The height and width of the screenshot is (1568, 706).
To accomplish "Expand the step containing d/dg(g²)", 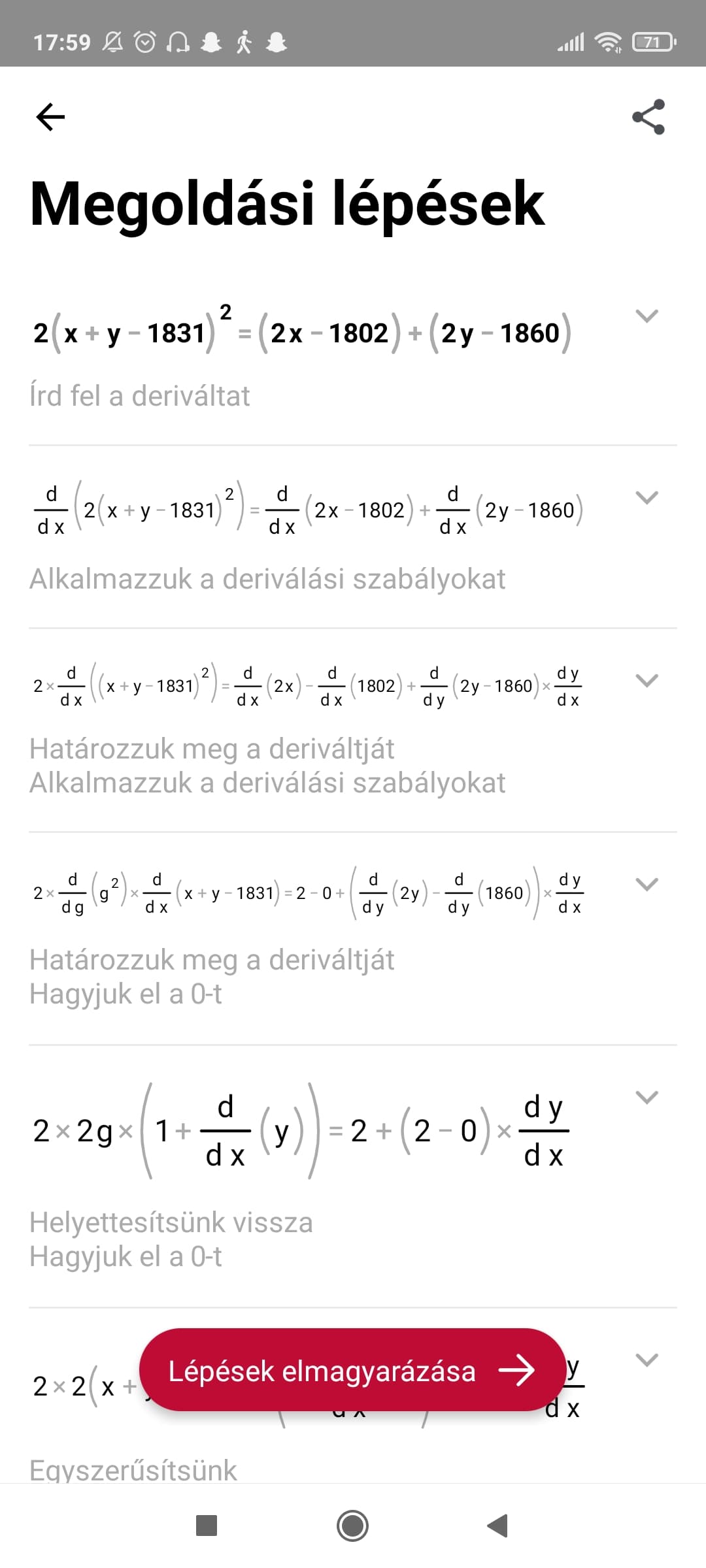I will [647, 885].
